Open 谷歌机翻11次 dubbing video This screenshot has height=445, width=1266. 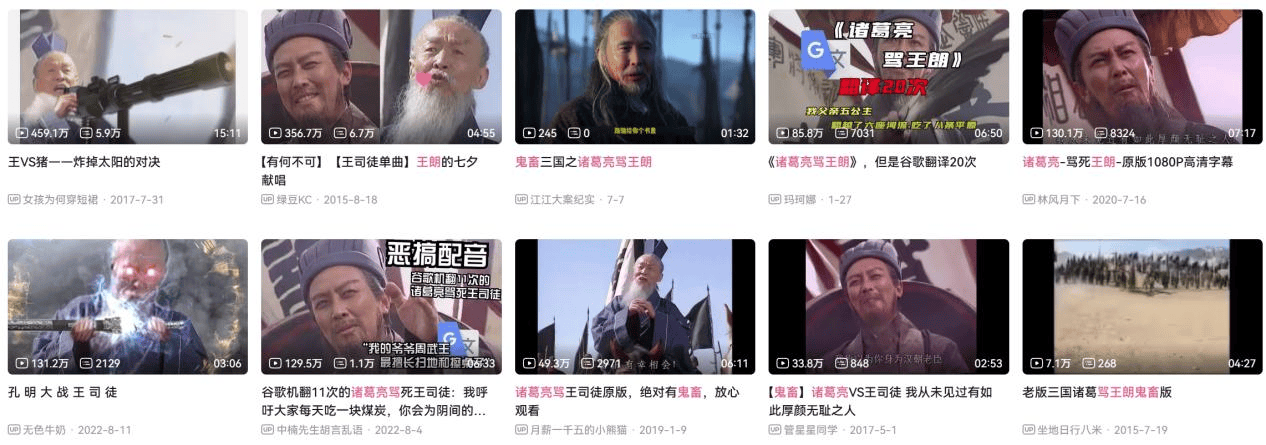coord(381,306)
